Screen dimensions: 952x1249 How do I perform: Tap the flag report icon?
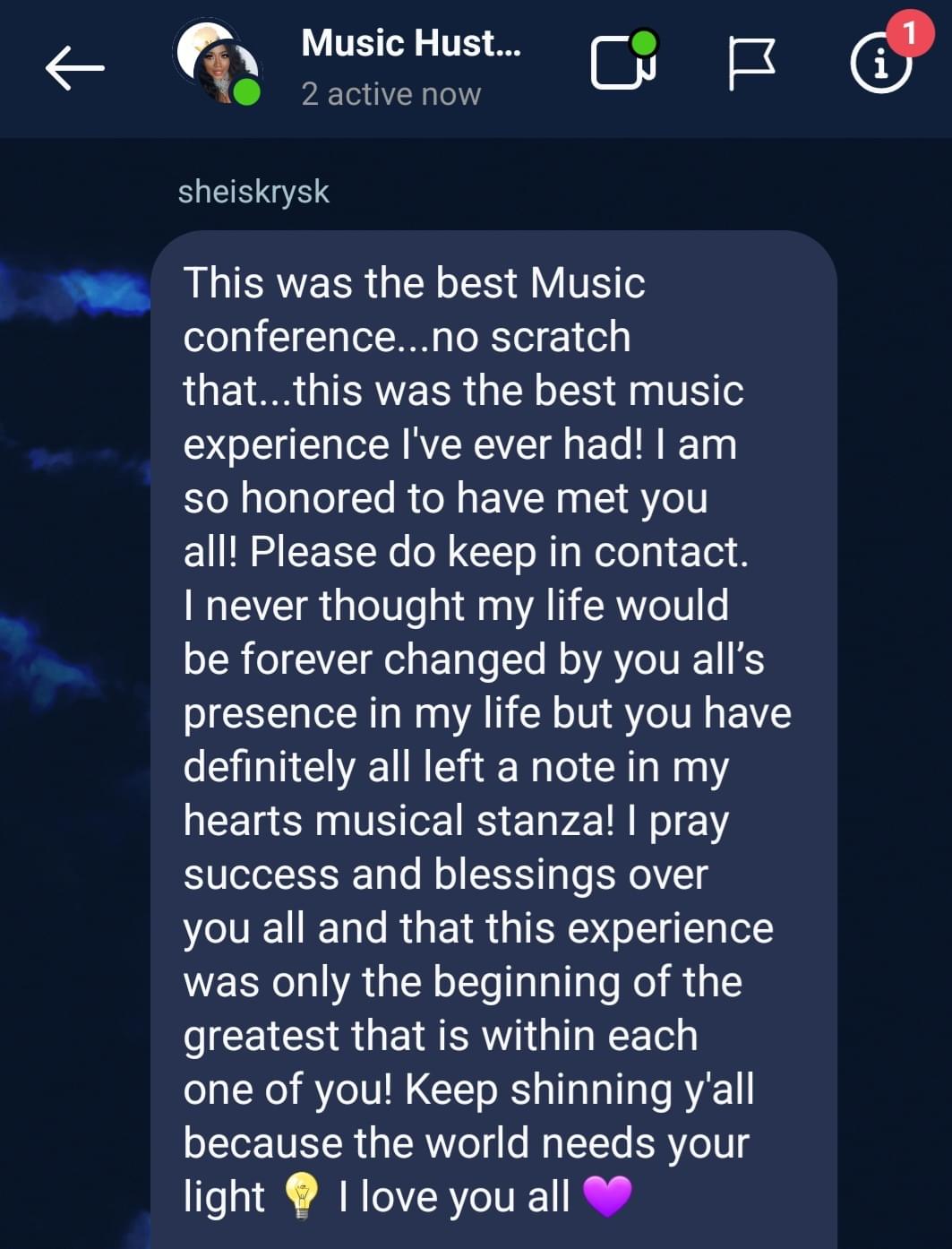pyautogui.click(x=750, y=64)
